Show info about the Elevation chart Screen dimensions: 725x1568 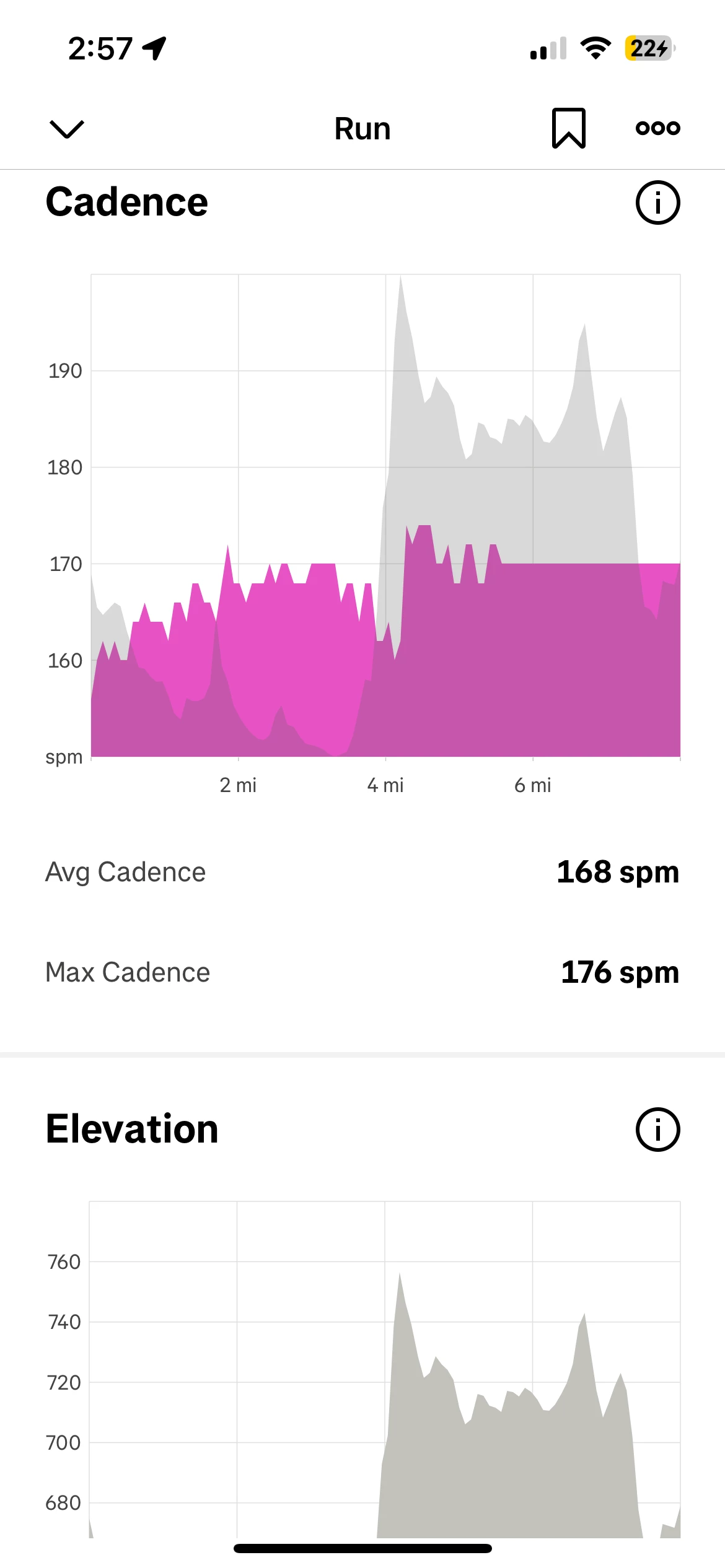tap(657, 1130)
